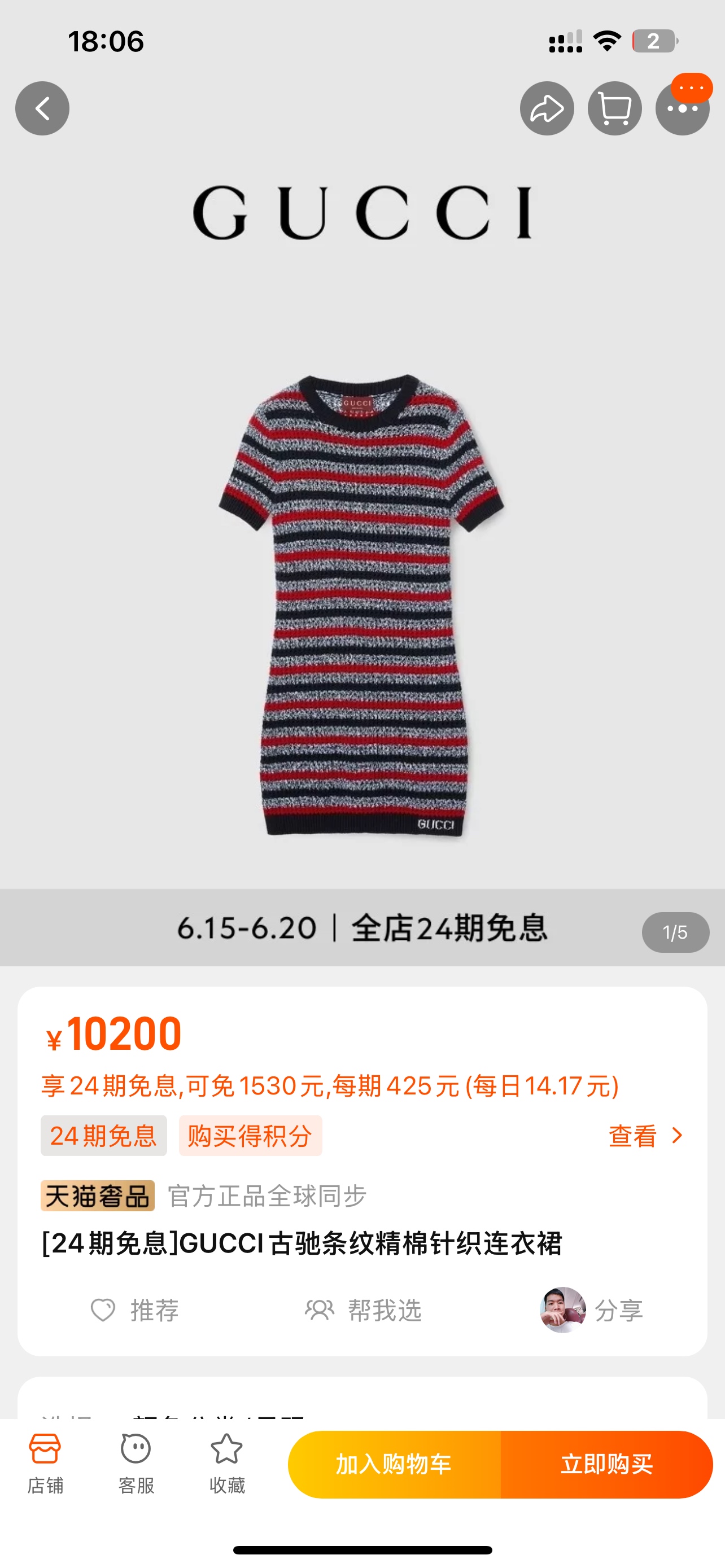Tap 推荐 to recommend this item
Viewport: 725px width, 1568px height.
click(x=135, y=1310)
